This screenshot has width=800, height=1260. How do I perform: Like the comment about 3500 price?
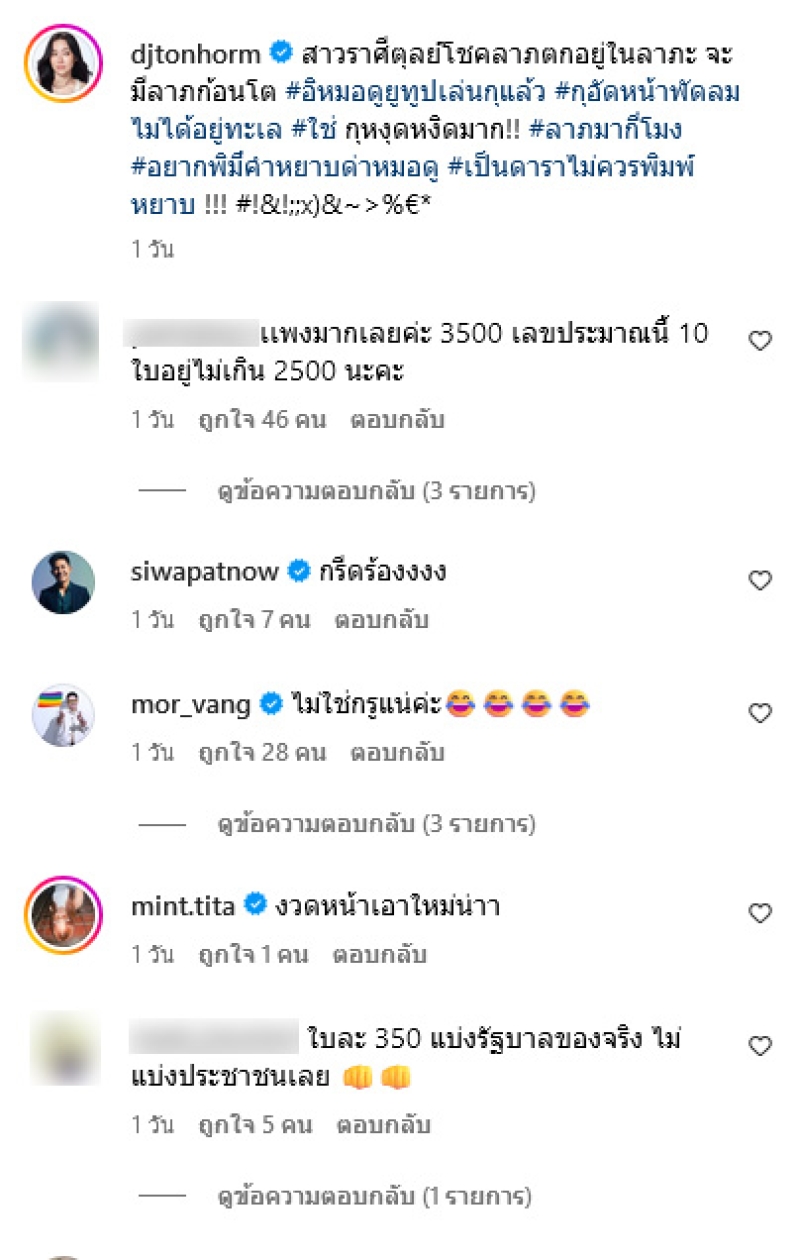coord(760,341)
